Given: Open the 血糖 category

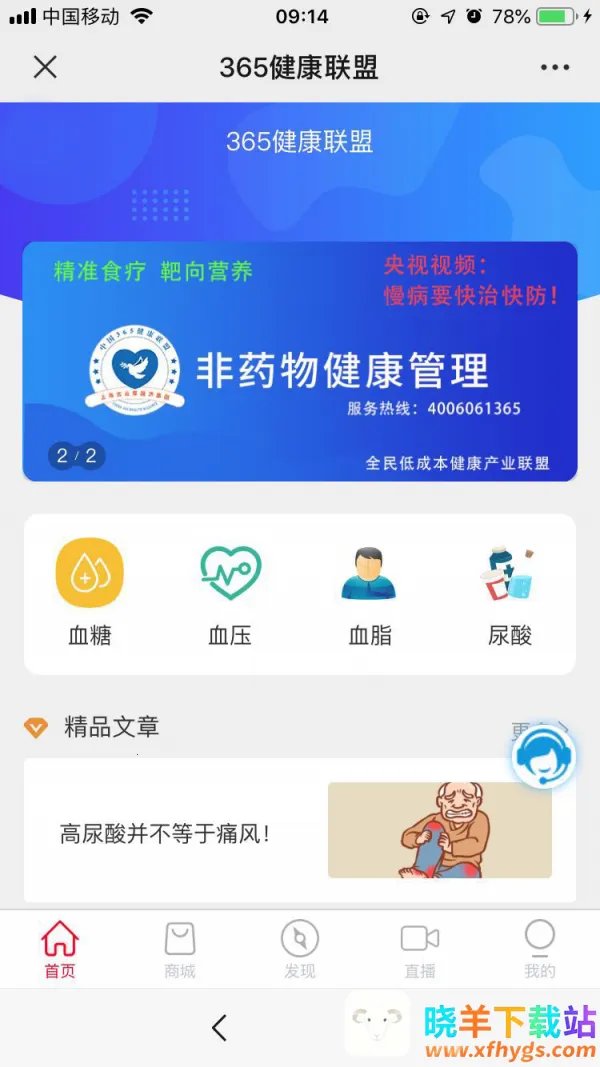Looking at the screenshot, I should [x=90, y=590].
